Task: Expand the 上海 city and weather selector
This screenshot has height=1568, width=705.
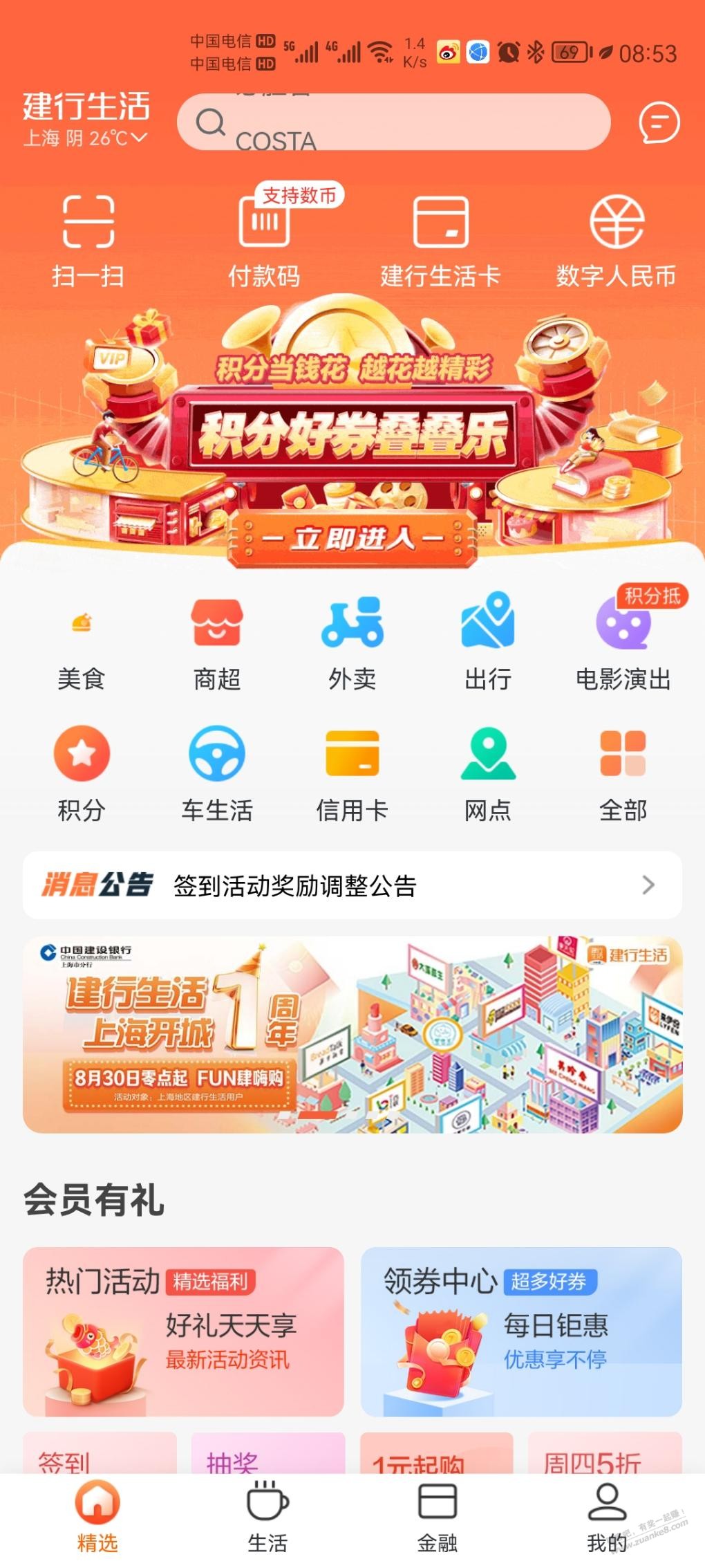Action: point(86,138)
